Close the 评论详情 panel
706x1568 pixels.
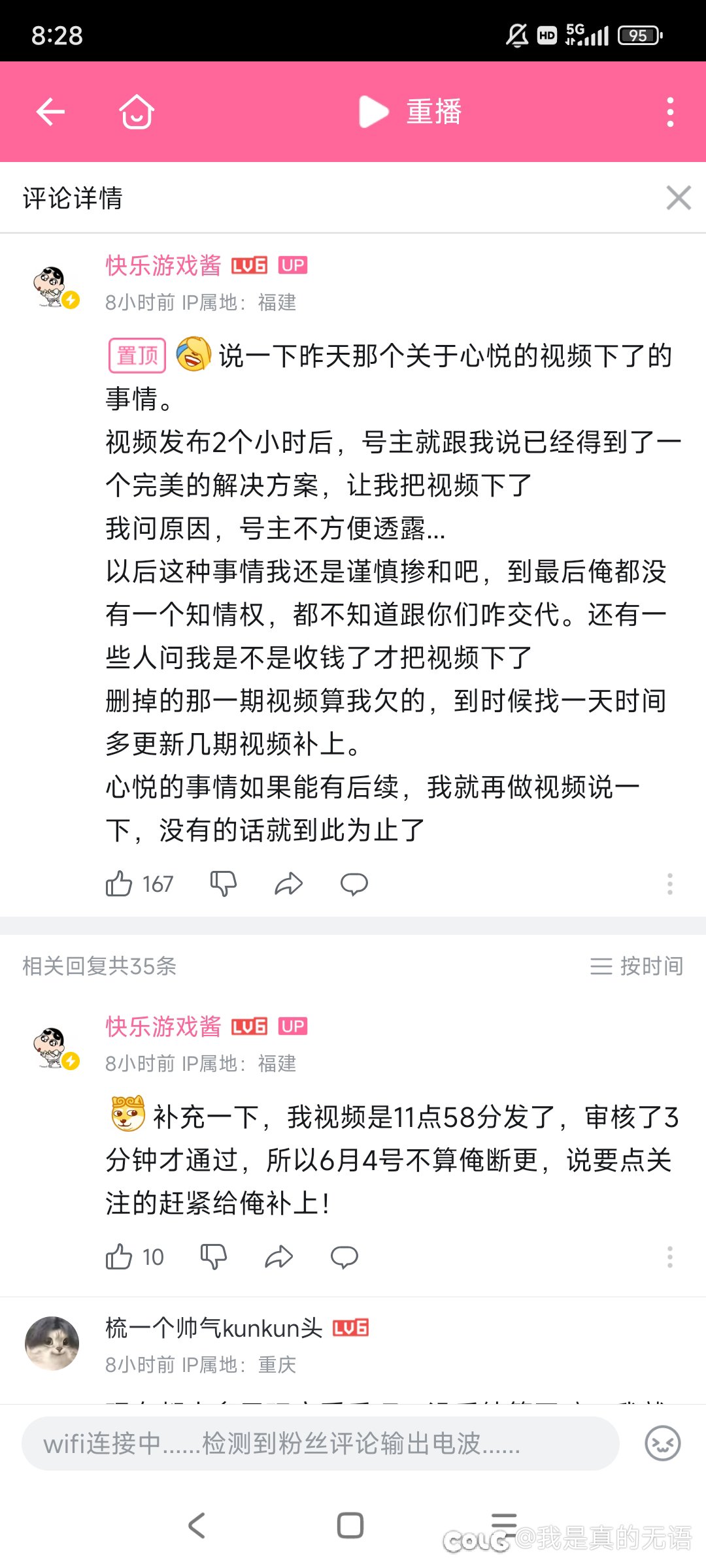tap(679, 197)
